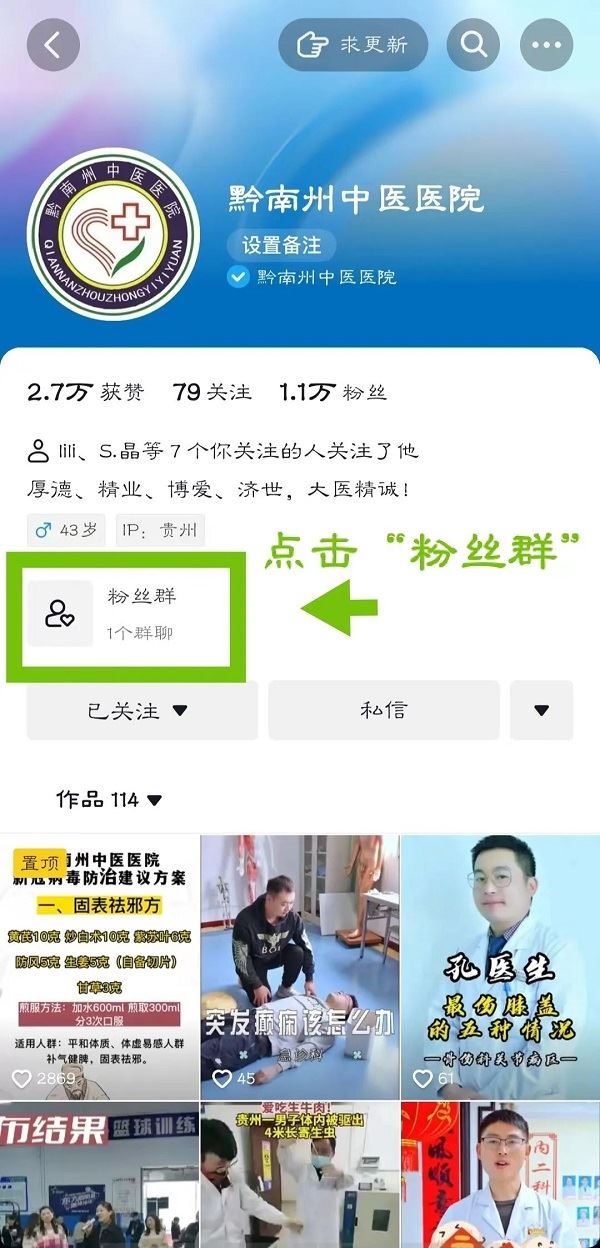This screenshot has width=600, height=1248.
Task: Go back using the top arrow
Action: (53, 45)
